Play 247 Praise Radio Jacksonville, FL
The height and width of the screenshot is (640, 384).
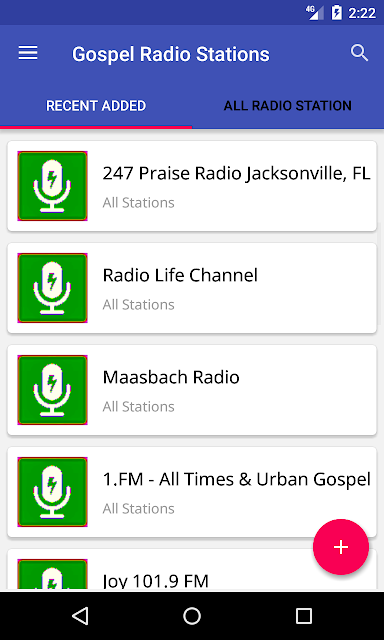coord(192,186)
